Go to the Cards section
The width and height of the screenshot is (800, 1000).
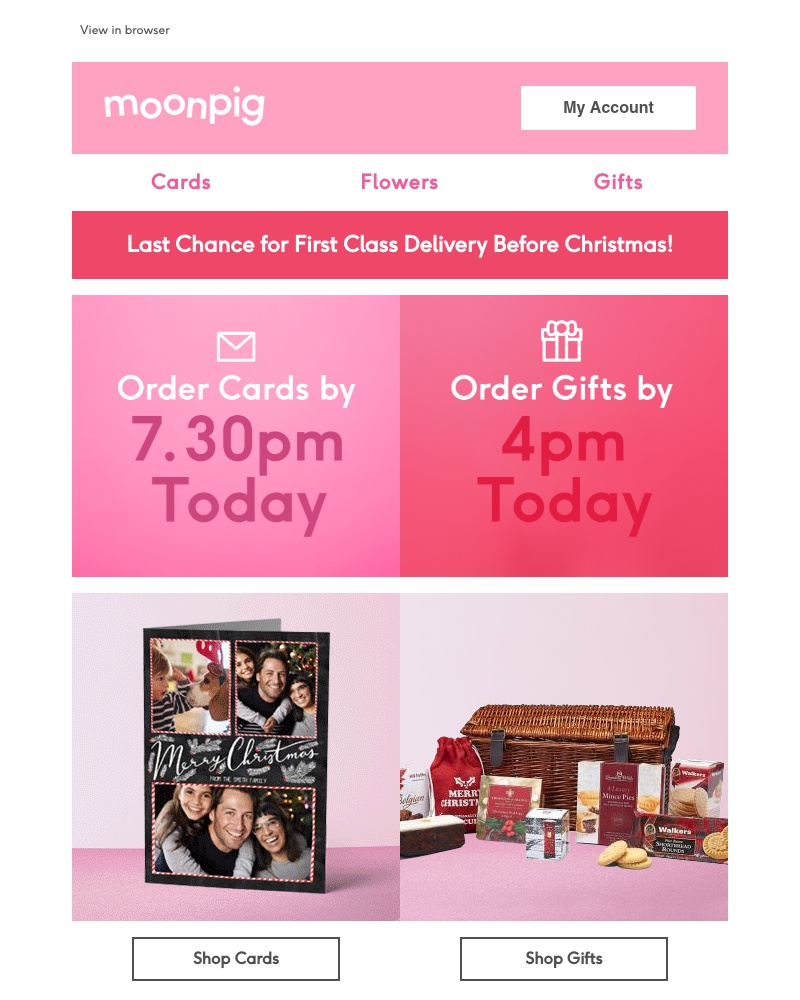[181, 182]
